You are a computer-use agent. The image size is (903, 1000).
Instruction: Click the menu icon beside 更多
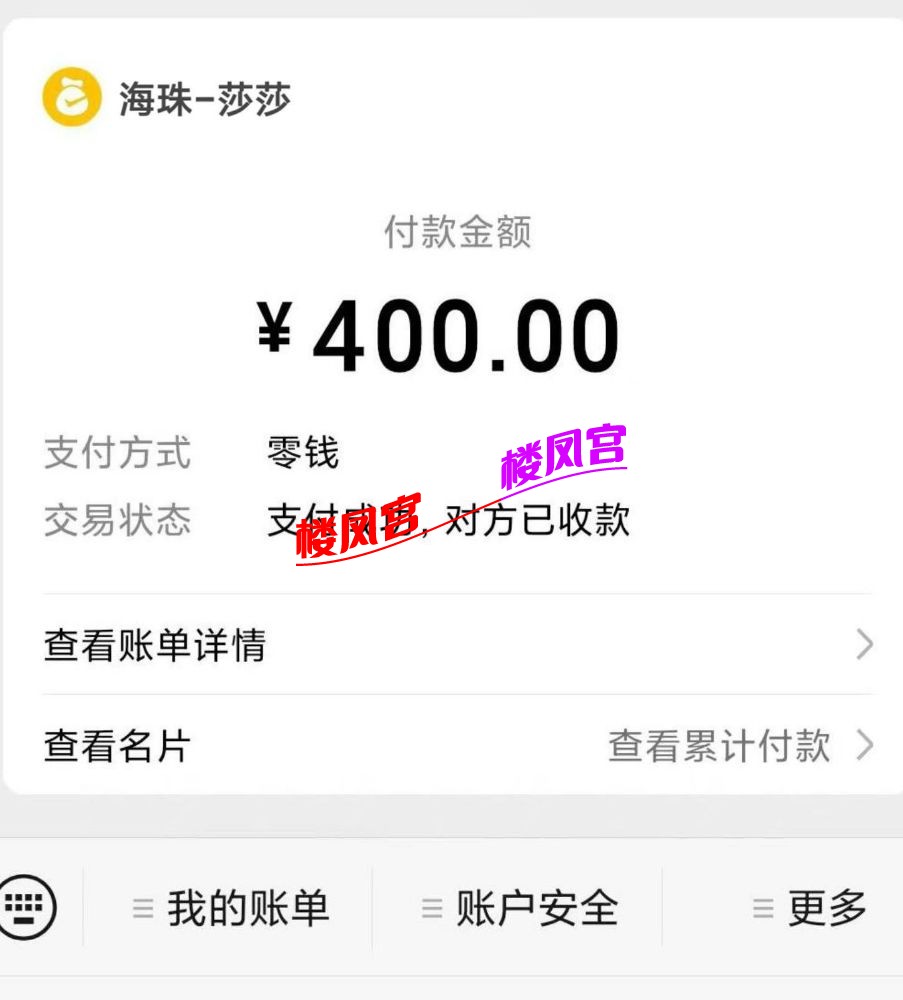(760, 906)
